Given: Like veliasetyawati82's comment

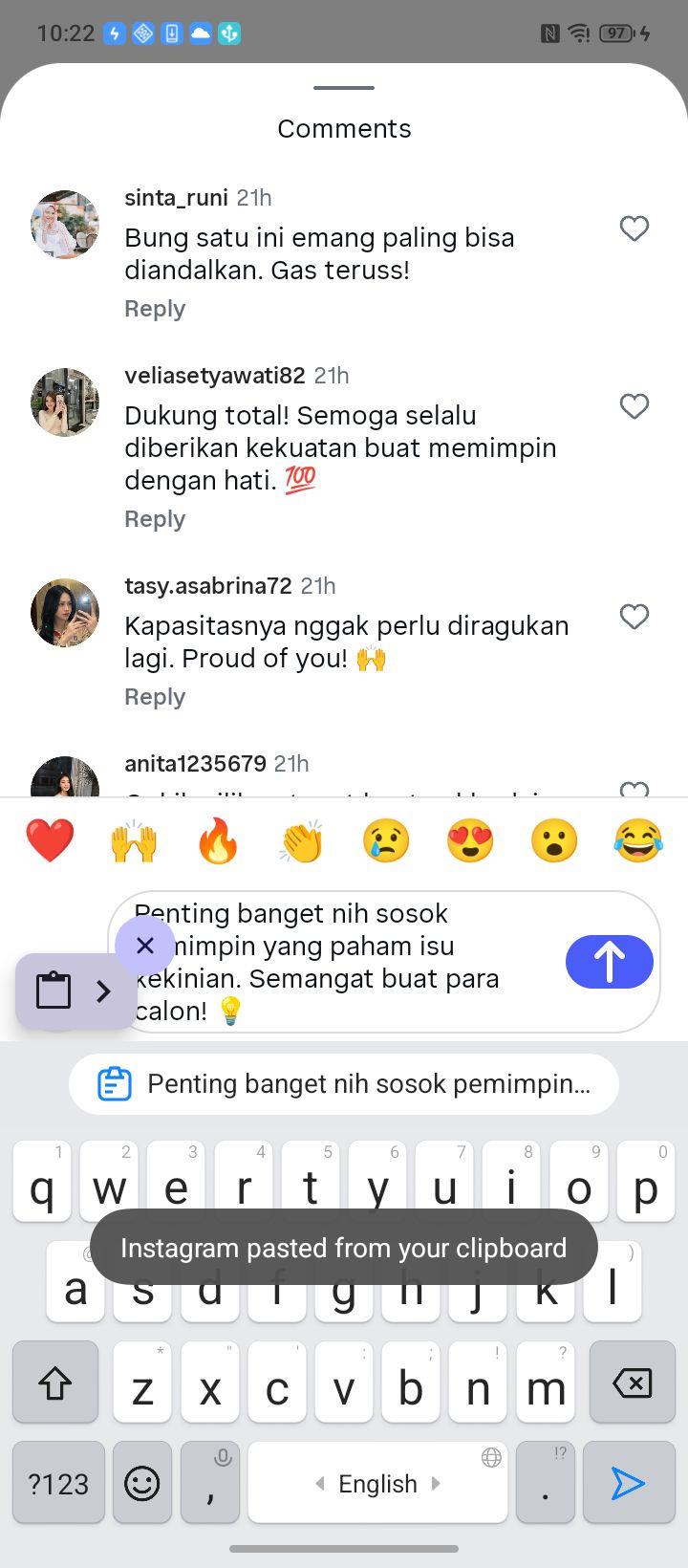Looking at the screenshot, I should coord(634,406).
